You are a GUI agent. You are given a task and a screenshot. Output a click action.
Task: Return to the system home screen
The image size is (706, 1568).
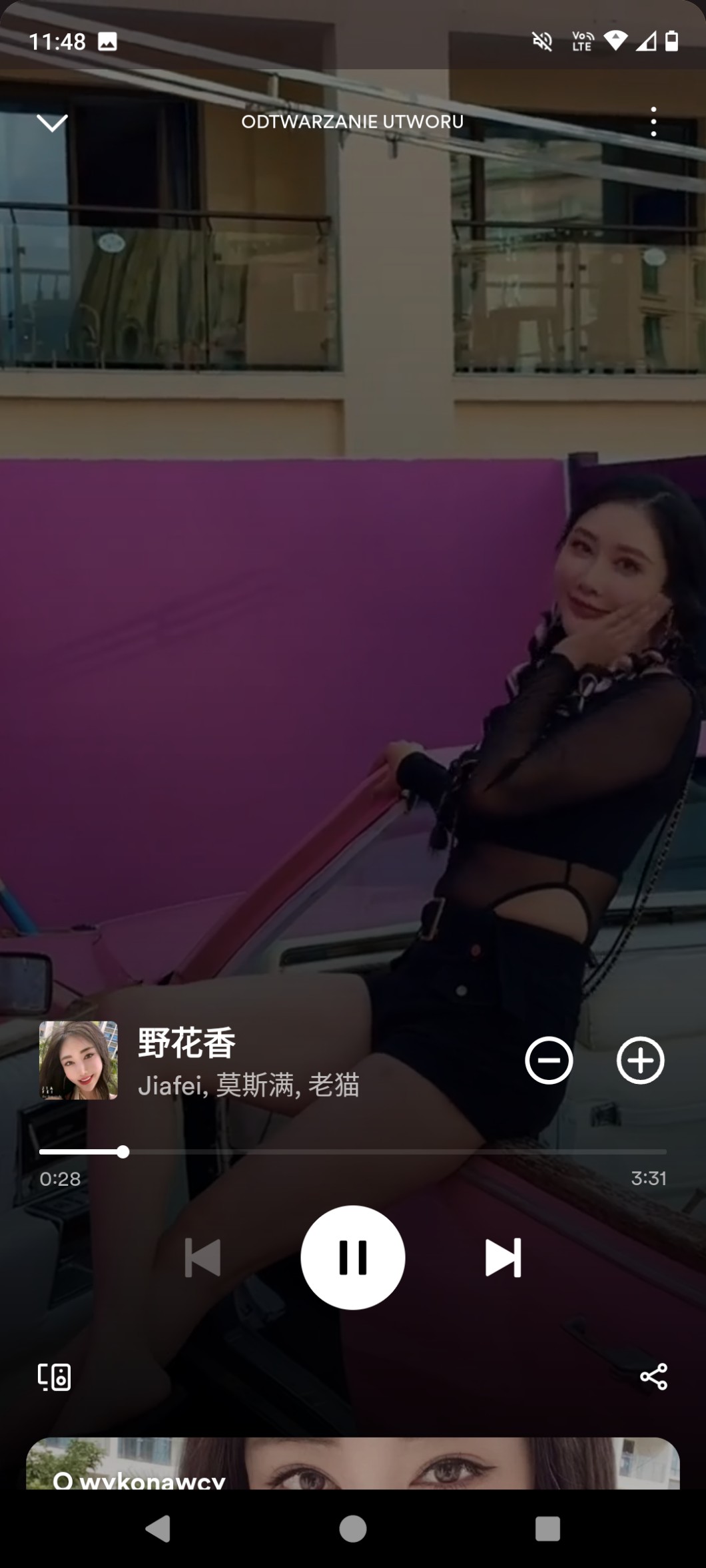pos(352,1529)
